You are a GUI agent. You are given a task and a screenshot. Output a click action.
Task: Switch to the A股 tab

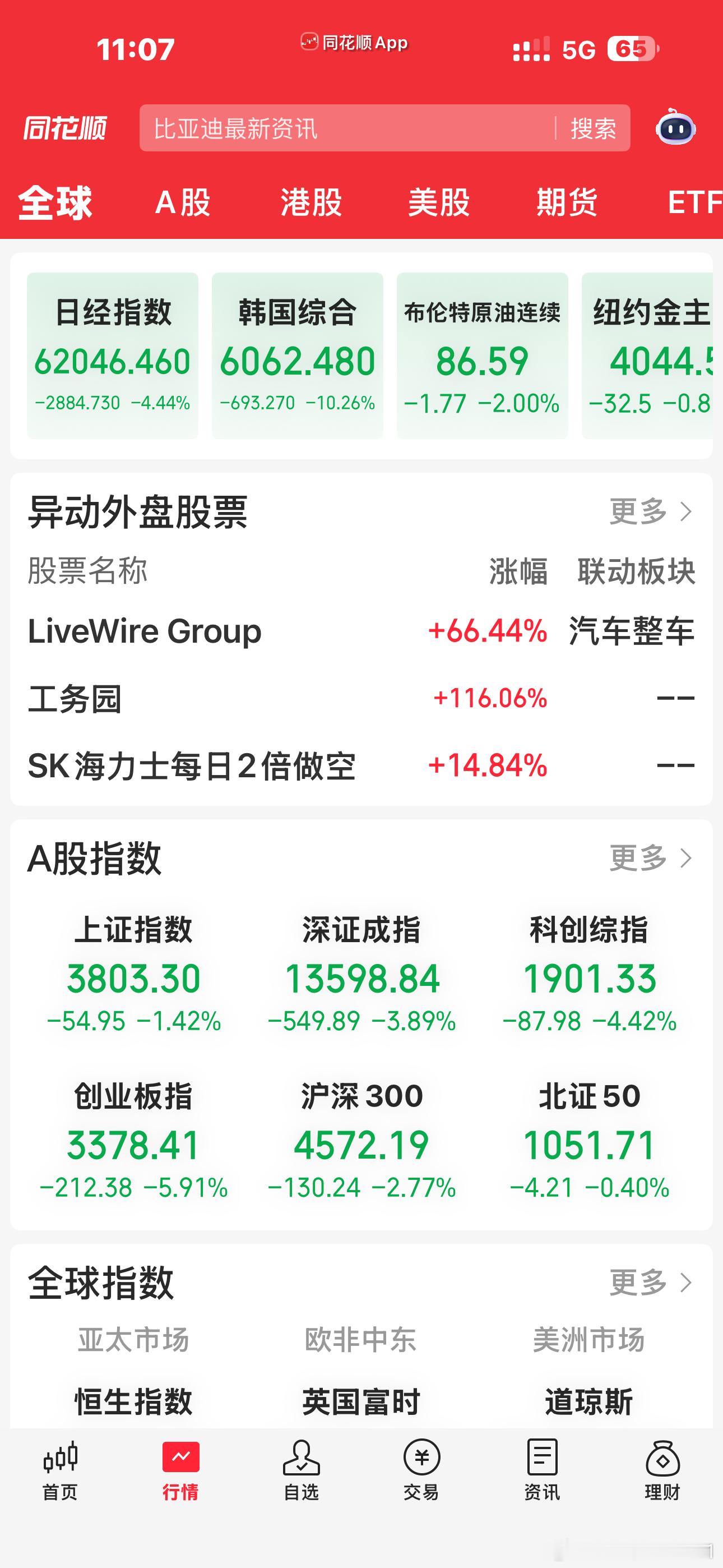pyautogui.click(x=183, y=202)
